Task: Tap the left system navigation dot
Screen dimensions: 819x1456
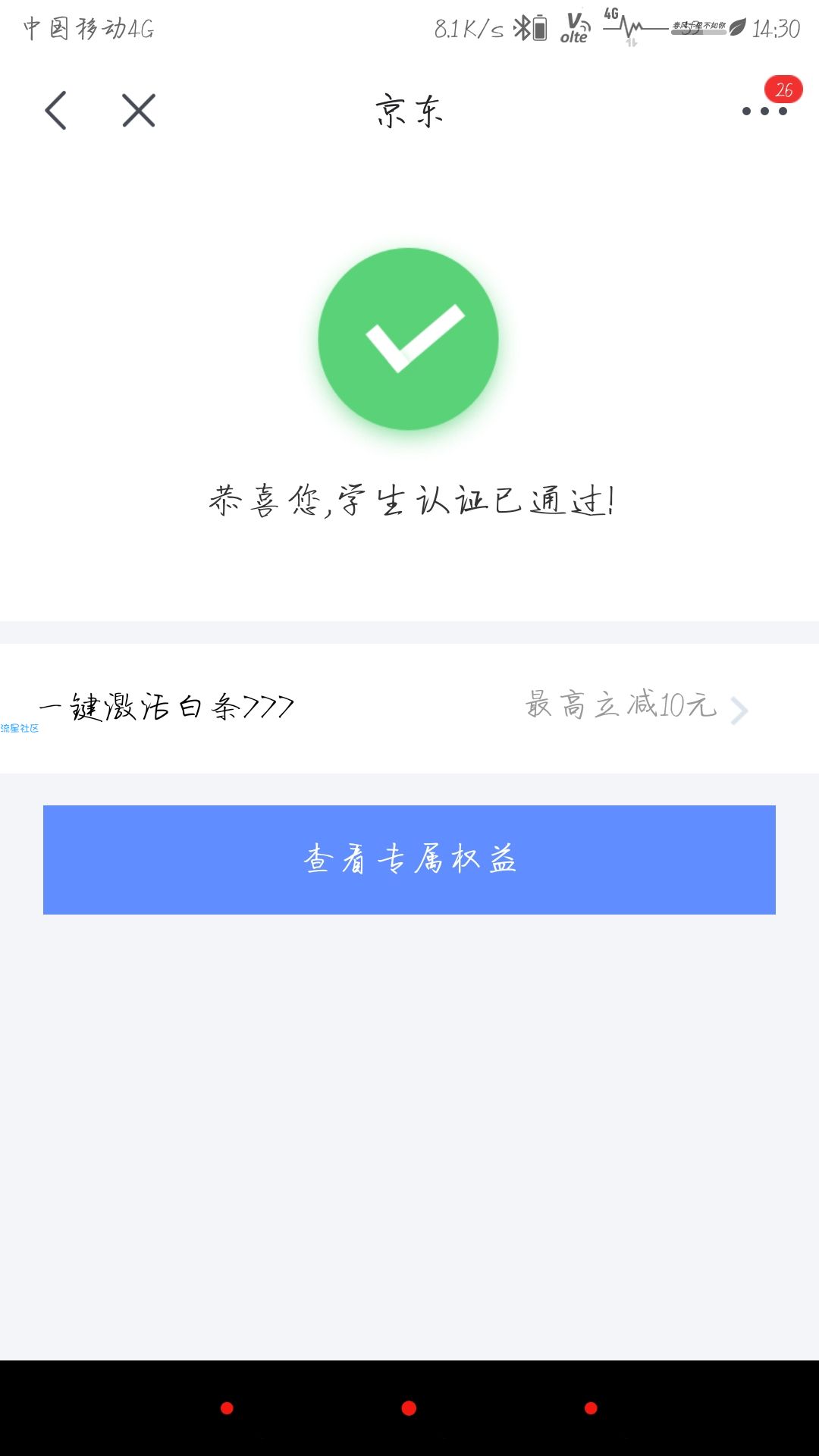Action: [227, 1408]
